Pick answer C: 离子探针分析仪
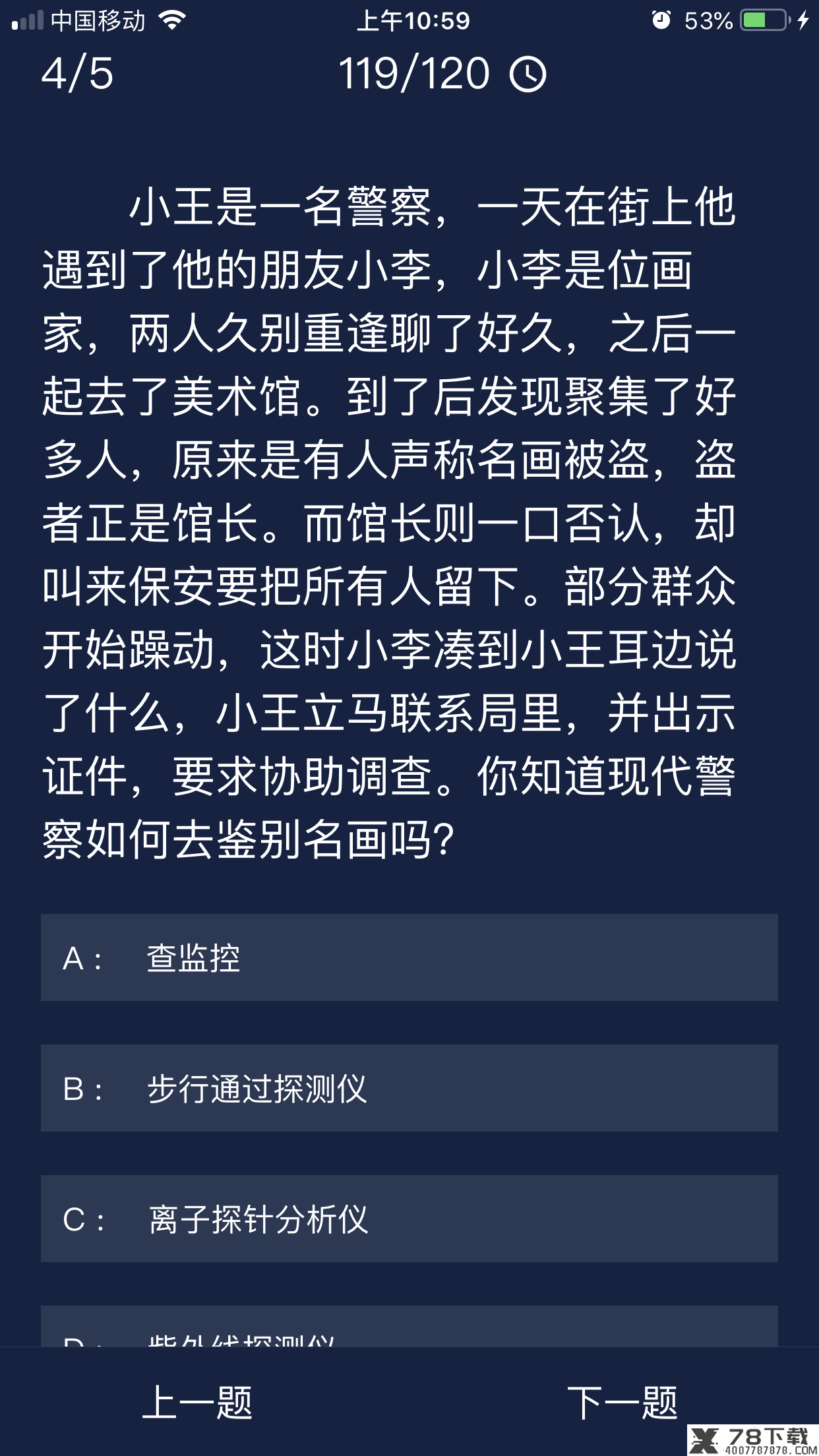The height and width of the screenshot is (1456, 819). tap(409, 1219)
